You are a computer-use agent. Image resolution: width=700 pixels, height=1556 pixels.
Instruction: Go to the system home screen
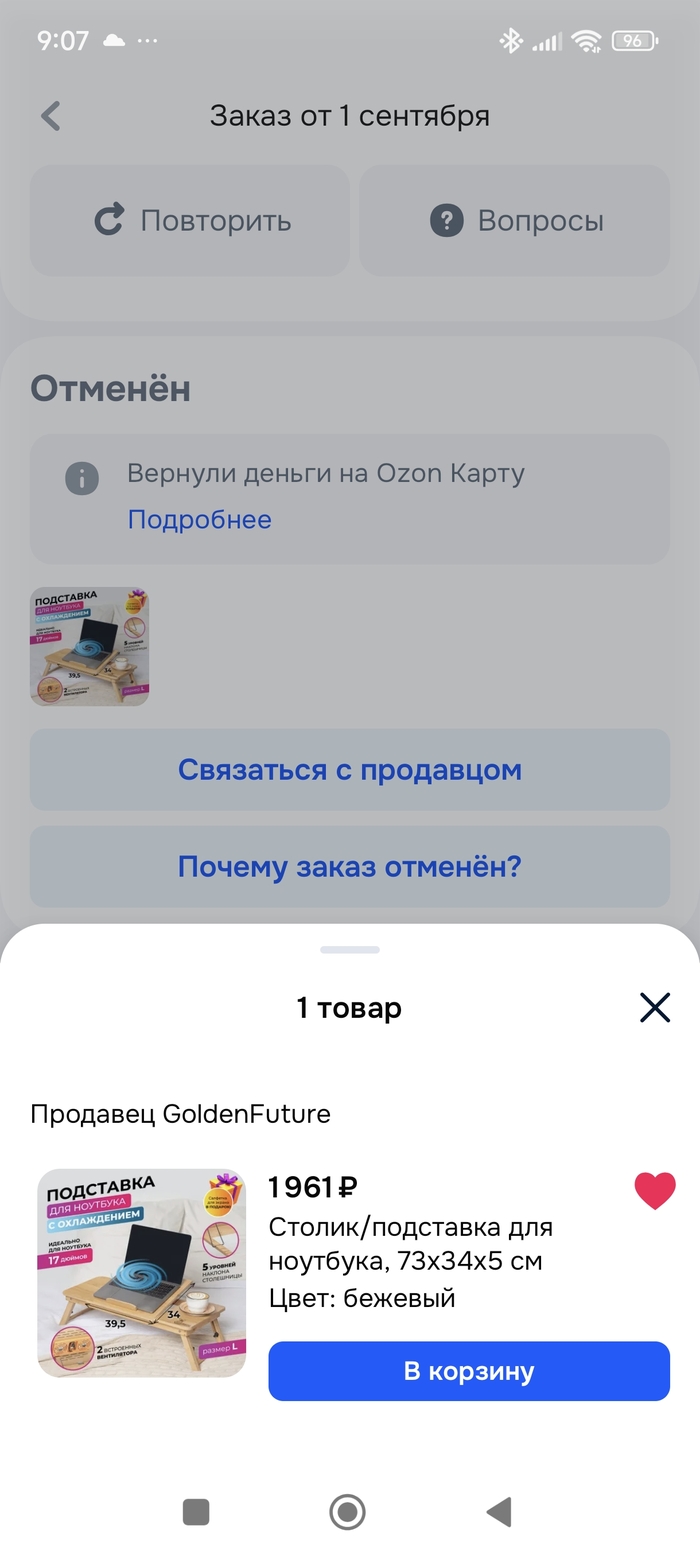pyautogui.click(x=347, y=1512)
